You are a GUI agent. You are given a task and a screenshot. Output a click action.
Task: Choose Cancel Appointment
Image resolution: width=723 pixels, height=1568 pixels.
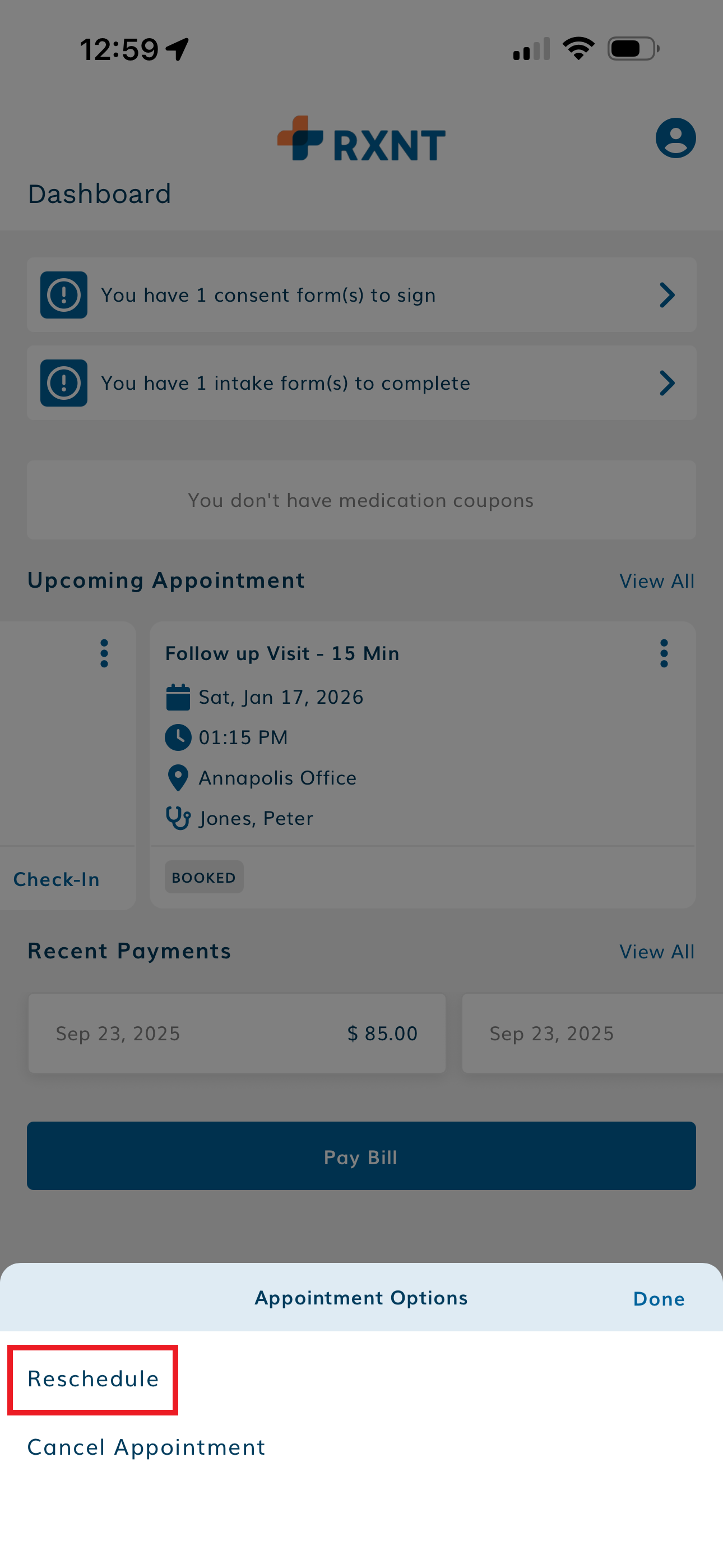[x=146, y=1447]
